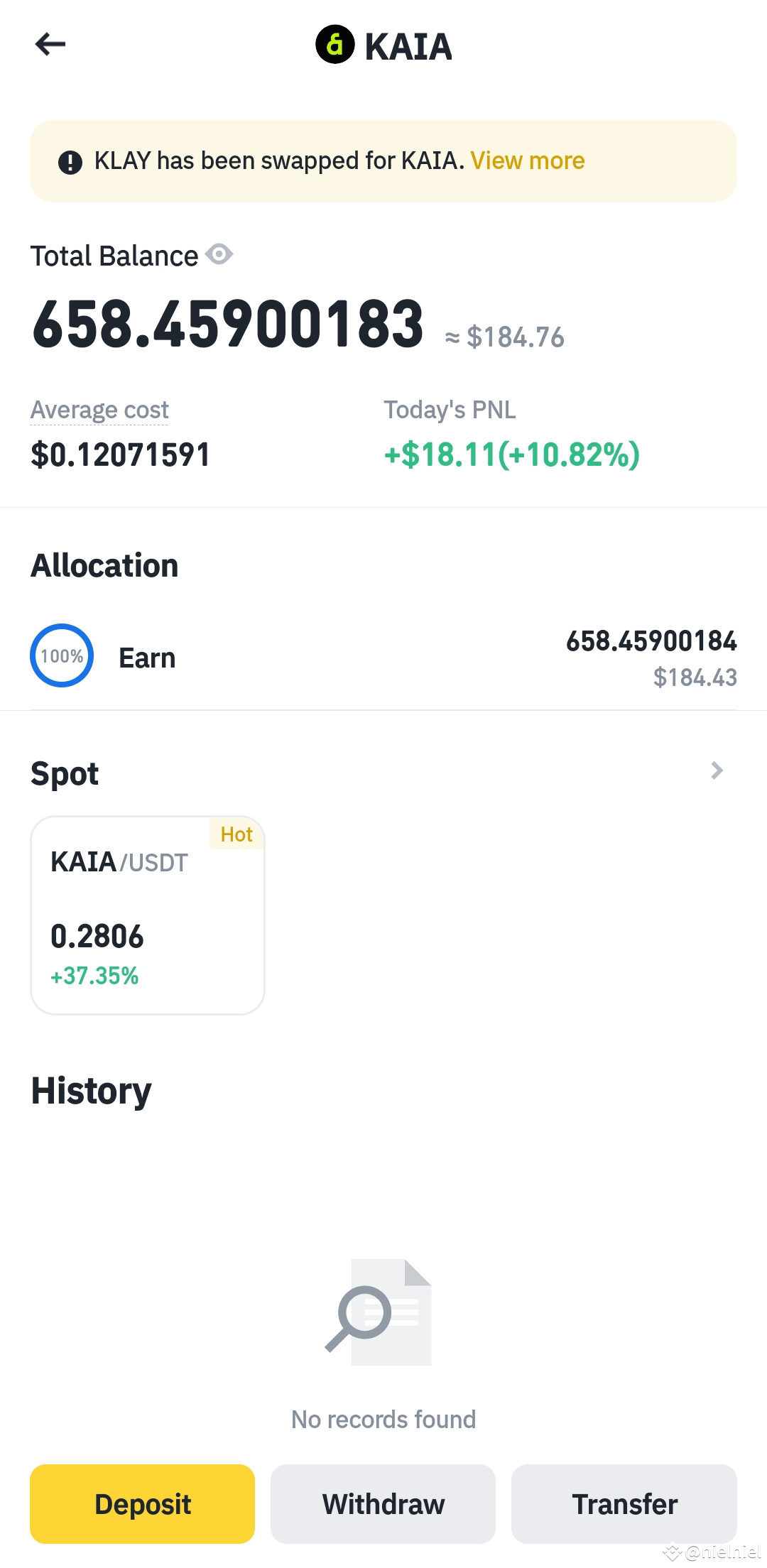The width and height of the screenshot is (767, 1568).
Task: Open the History section
Action: tap(90, 1090)
